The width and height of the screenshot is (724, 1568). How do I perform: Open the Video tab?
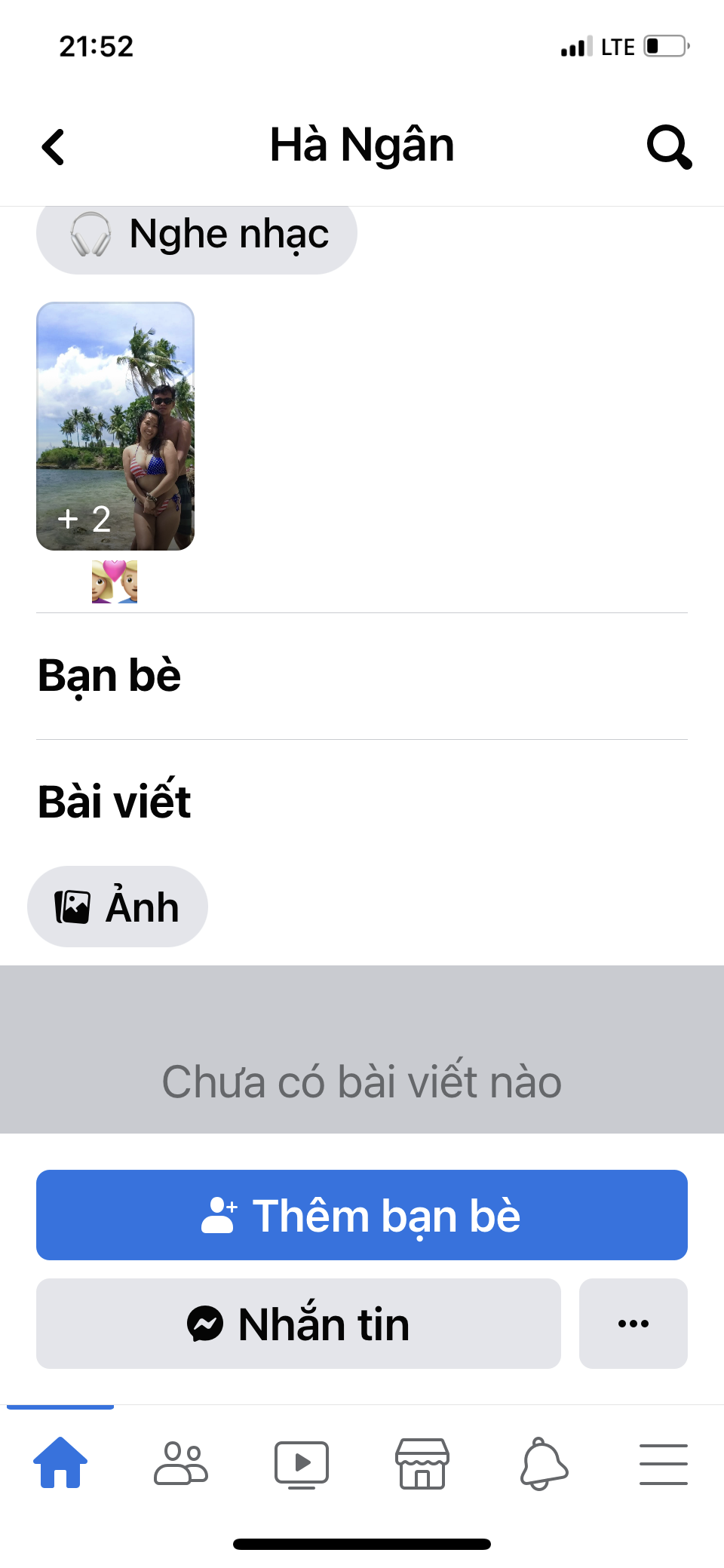[x=302, y=1463]
